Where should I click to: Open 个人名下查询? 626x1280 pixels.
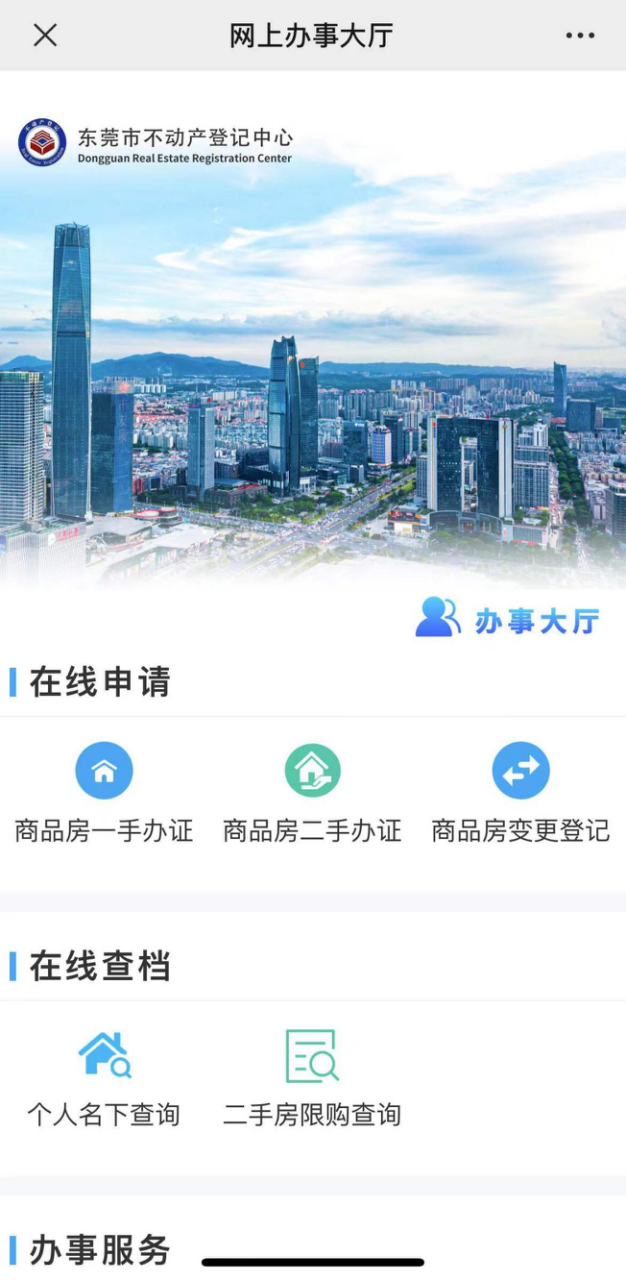coord(104,1078)
